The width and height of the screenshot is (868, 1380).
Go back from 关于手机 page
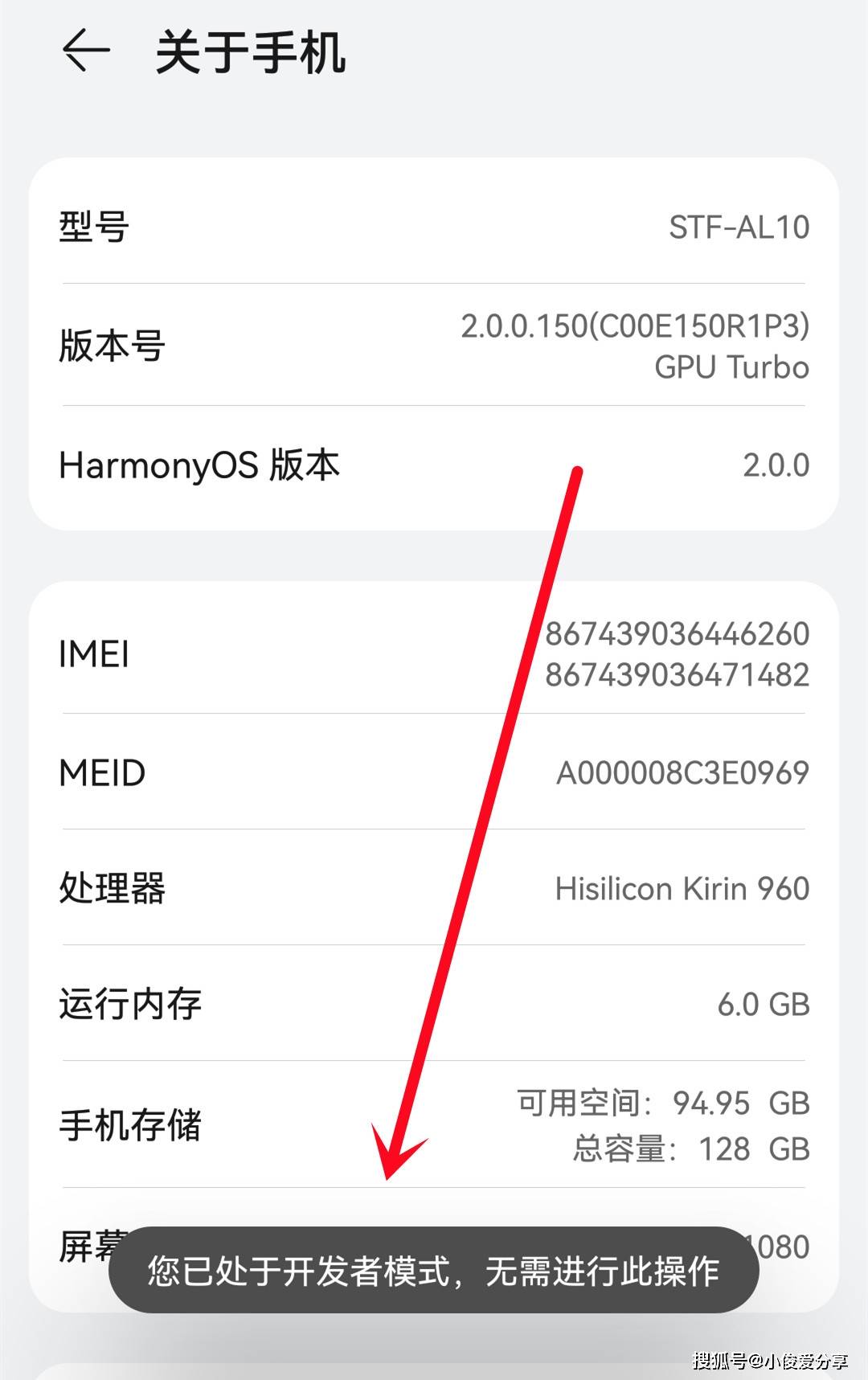pos(85,51)
